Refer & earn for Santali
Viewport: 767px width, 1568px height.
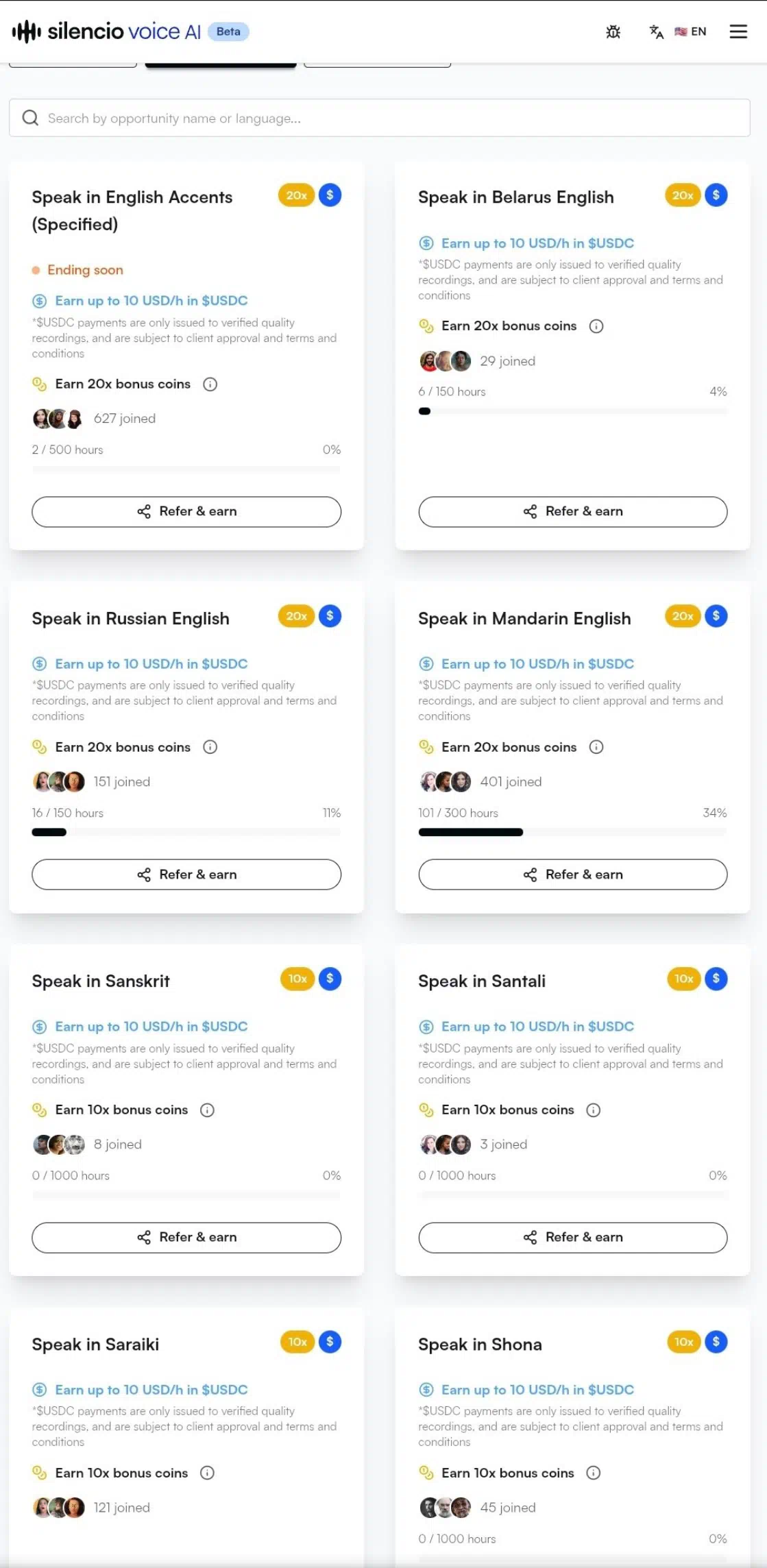[572, 1237]
